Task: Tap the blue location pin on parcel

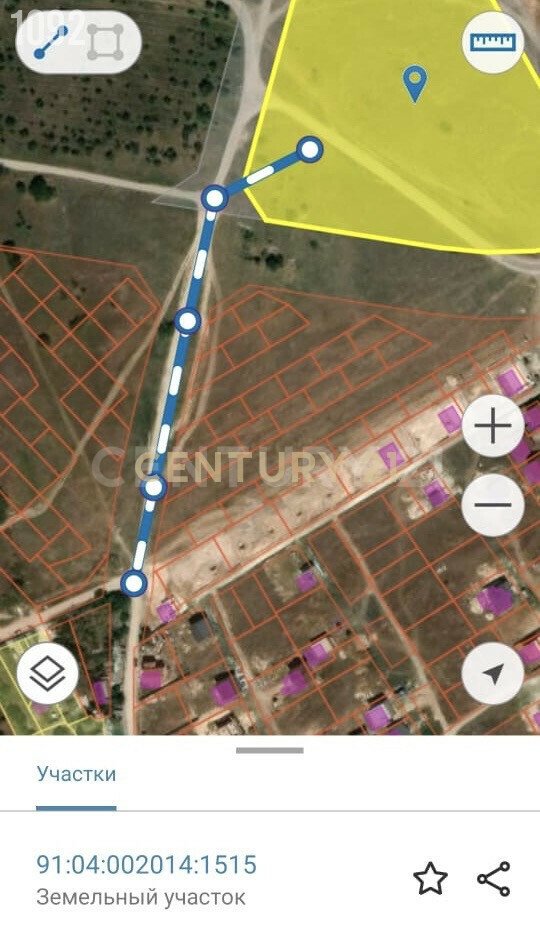Action: [x=415, y=83]
